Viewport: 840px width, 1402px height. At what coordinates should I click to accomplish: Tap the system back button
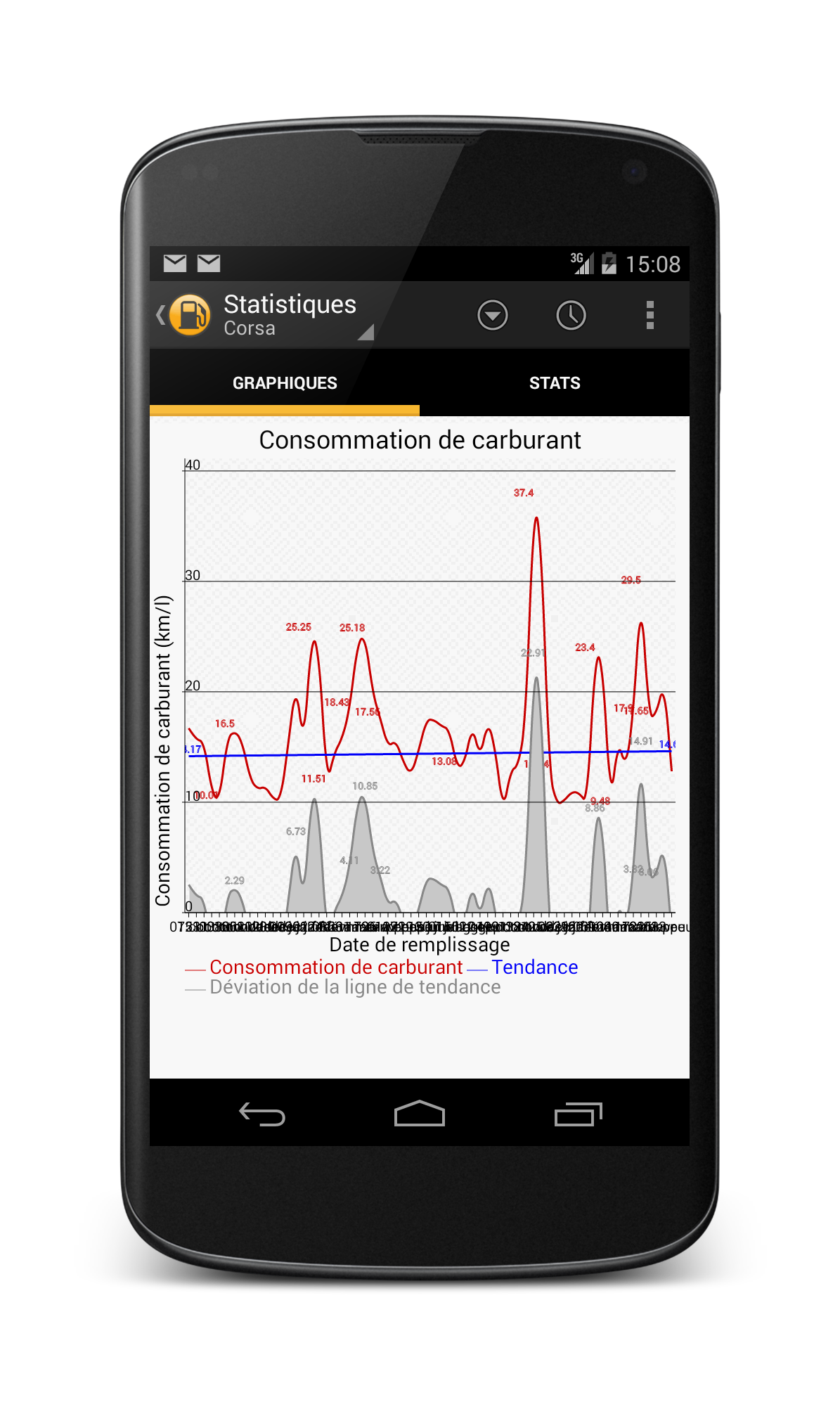point(262,1114)
